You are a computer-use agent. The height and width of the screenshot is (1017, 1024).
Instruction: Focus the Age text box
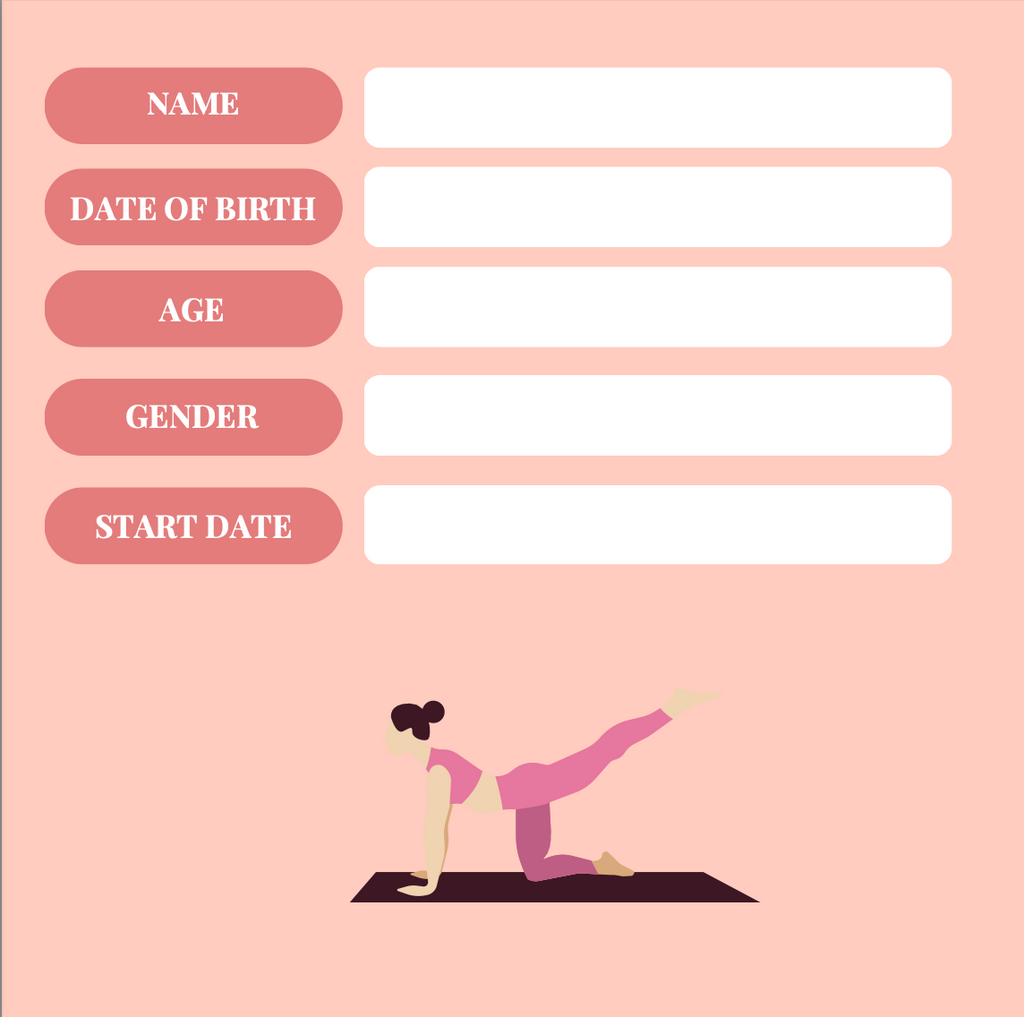pyautogui.click(x=657, y=307)
